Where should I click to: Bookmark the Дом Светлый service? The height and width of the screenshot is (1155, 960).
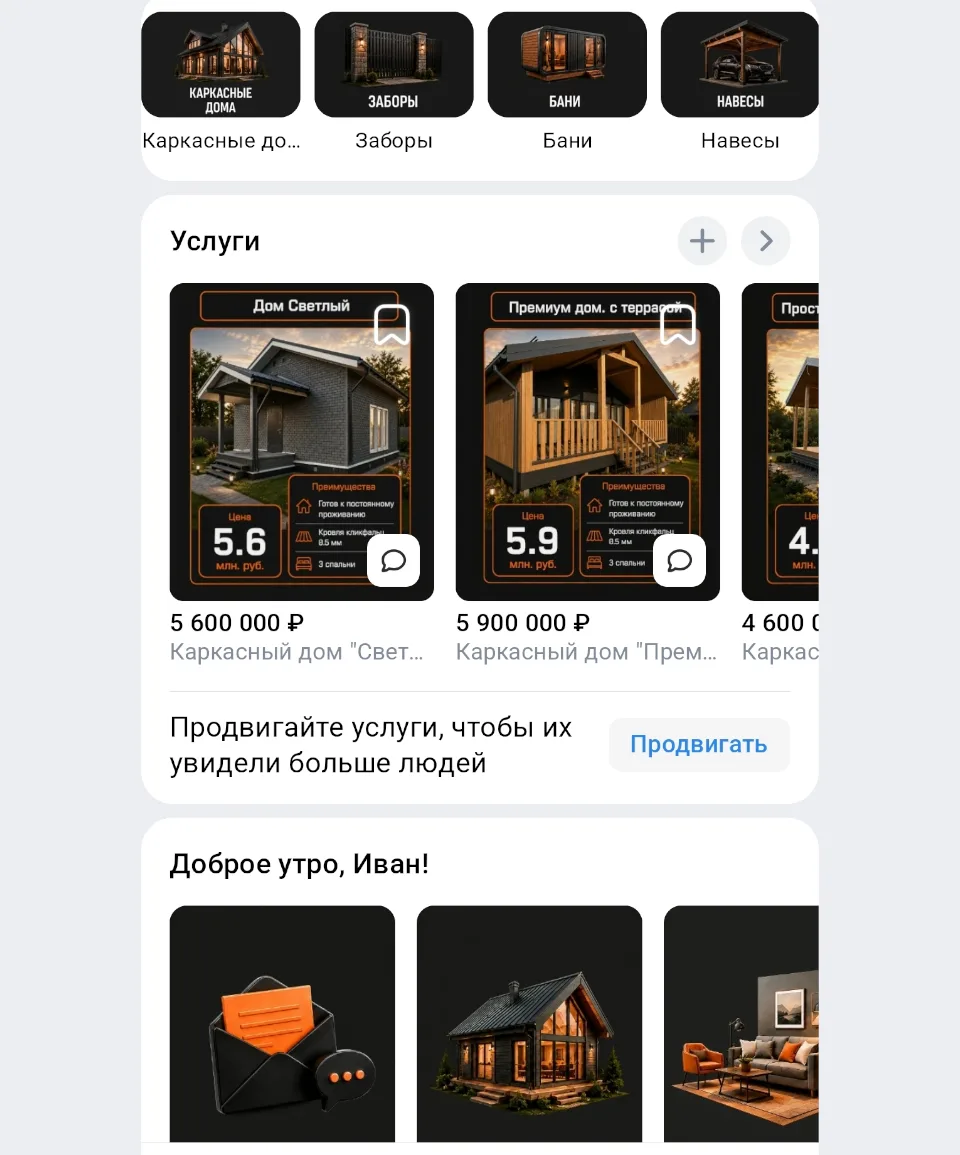click(392, 324)
